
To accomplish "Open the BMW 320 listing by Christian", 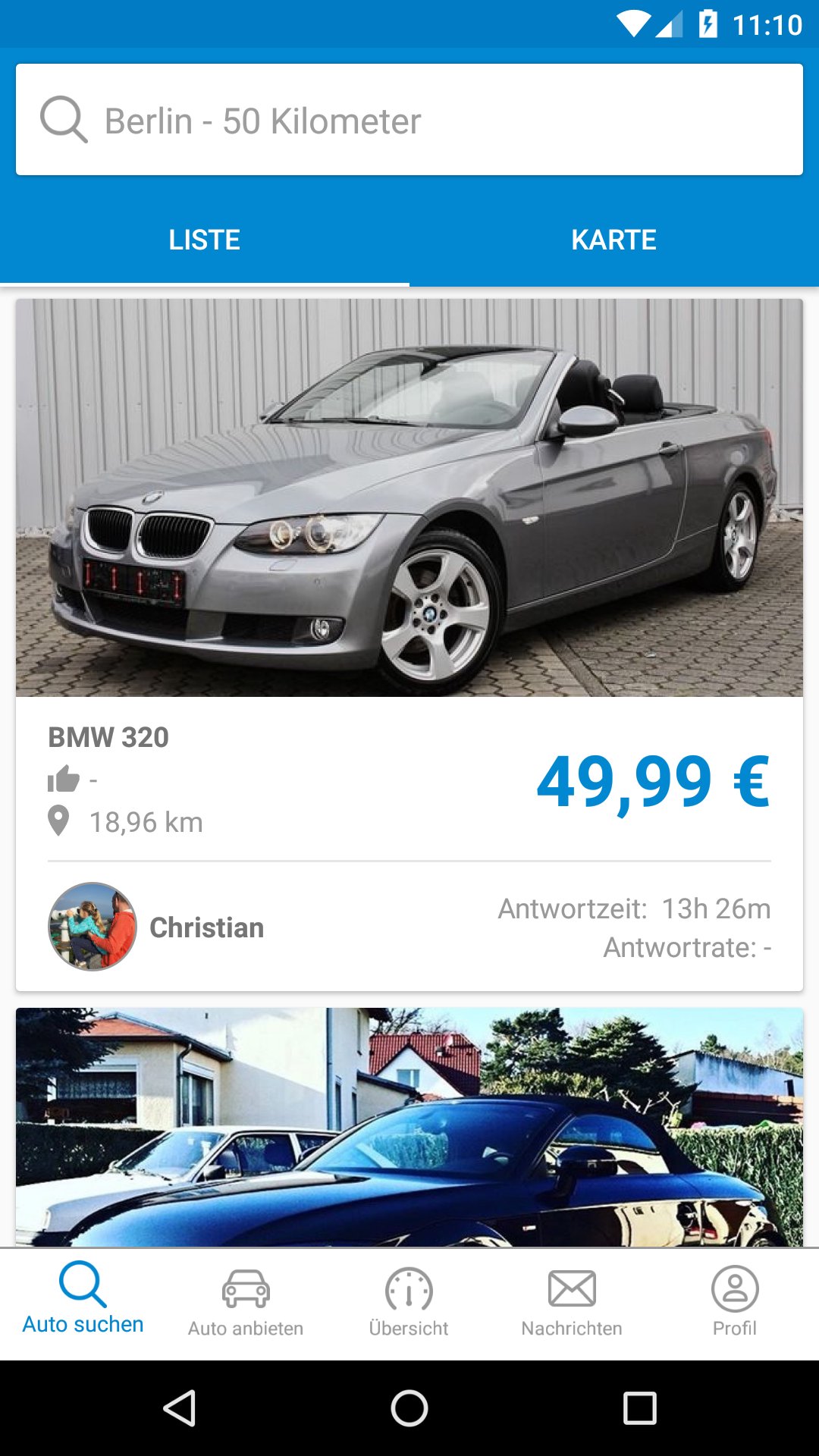I will click(409, 645).
